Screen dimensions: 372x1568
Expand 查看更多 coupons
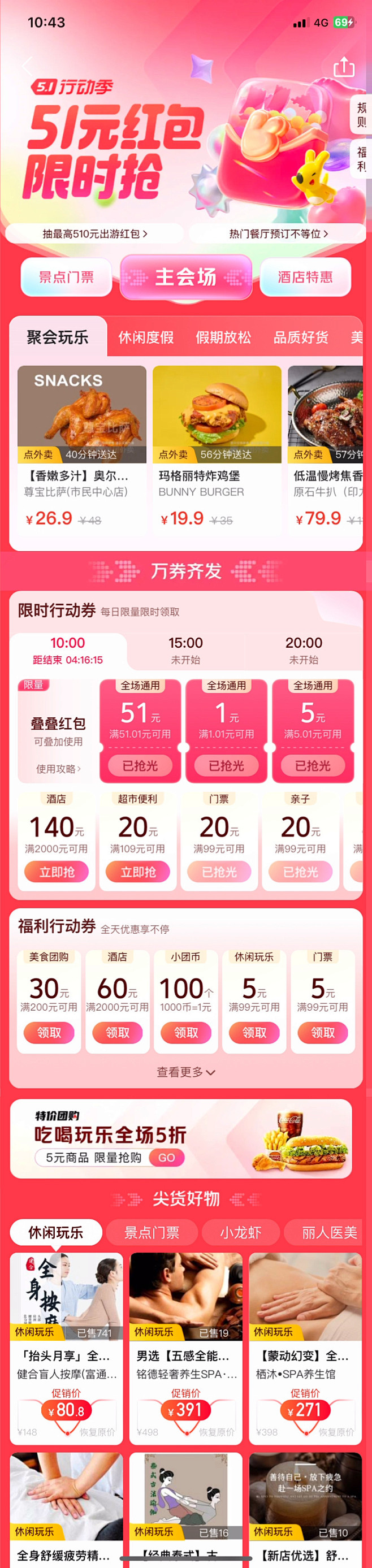185,1072
